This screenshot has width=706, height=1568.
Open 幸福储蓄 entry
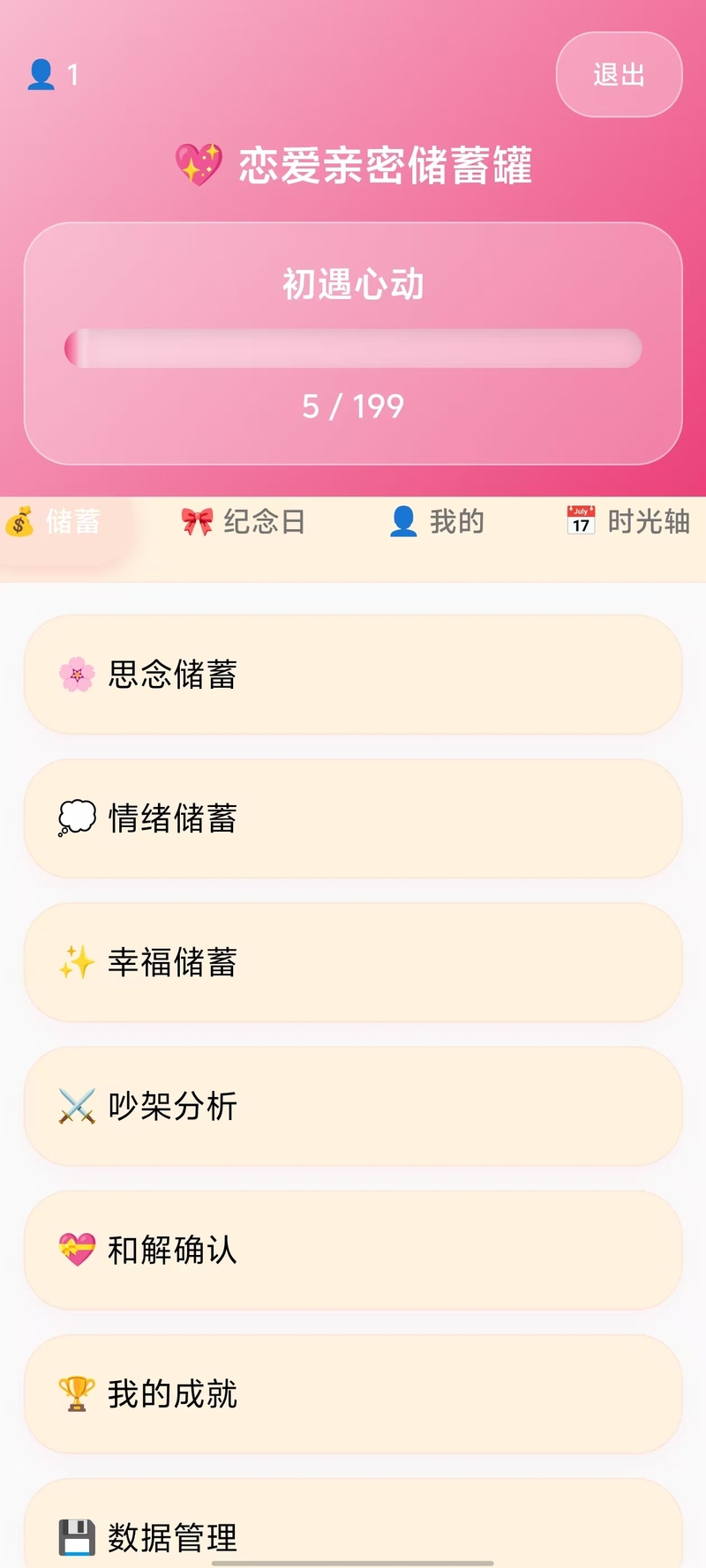[353, 962]
